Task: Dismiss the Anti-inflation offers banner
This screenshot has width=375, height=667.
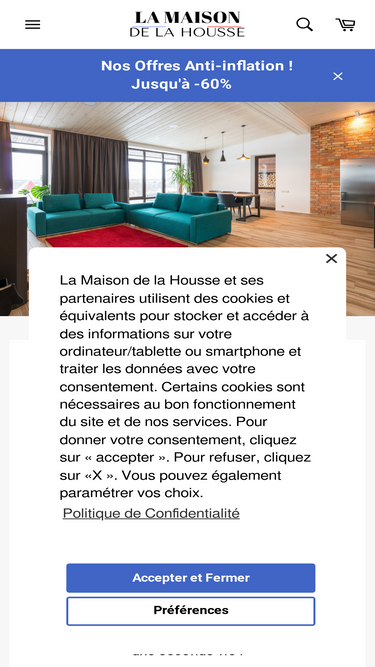Action: click(338, 76)
